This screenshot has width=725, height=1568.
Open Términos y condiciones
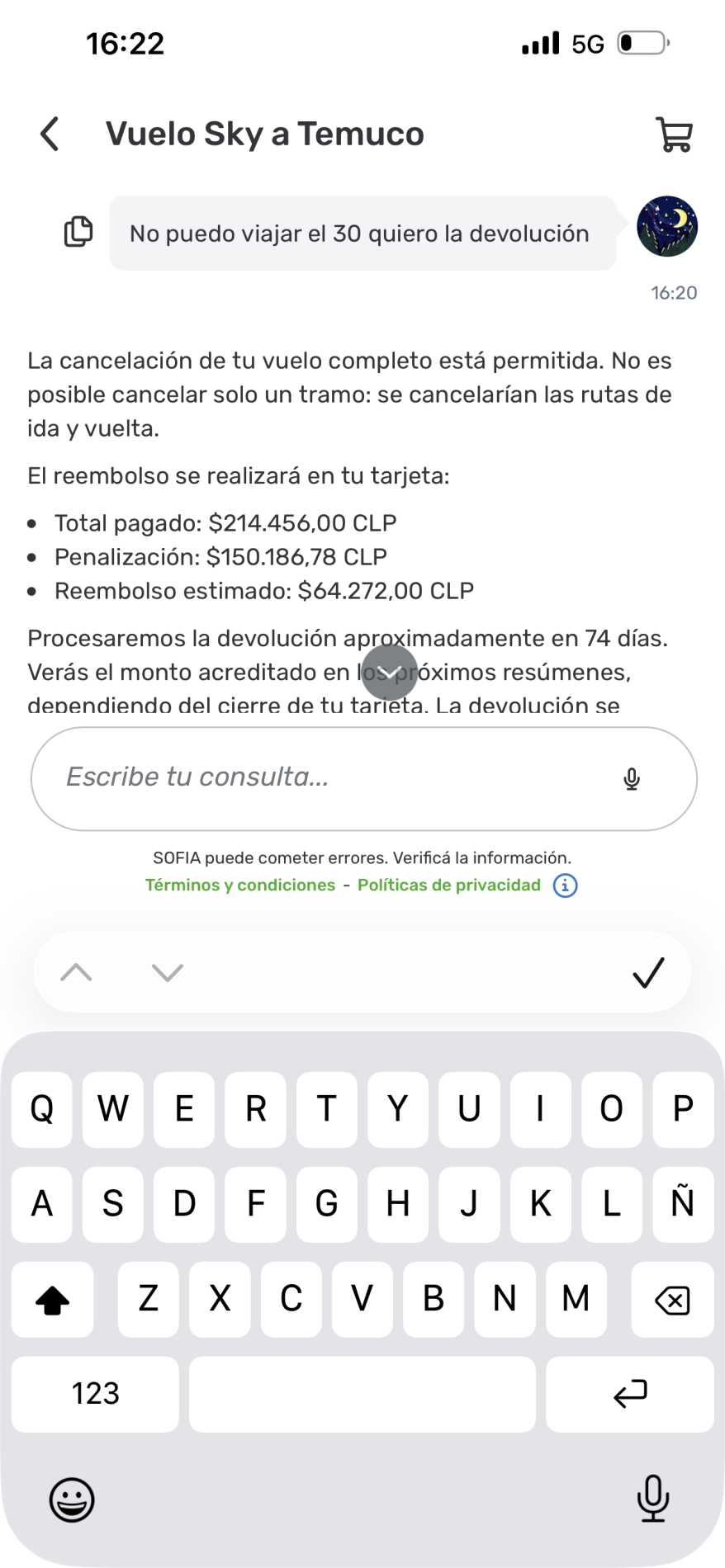[x=240, y=885]
